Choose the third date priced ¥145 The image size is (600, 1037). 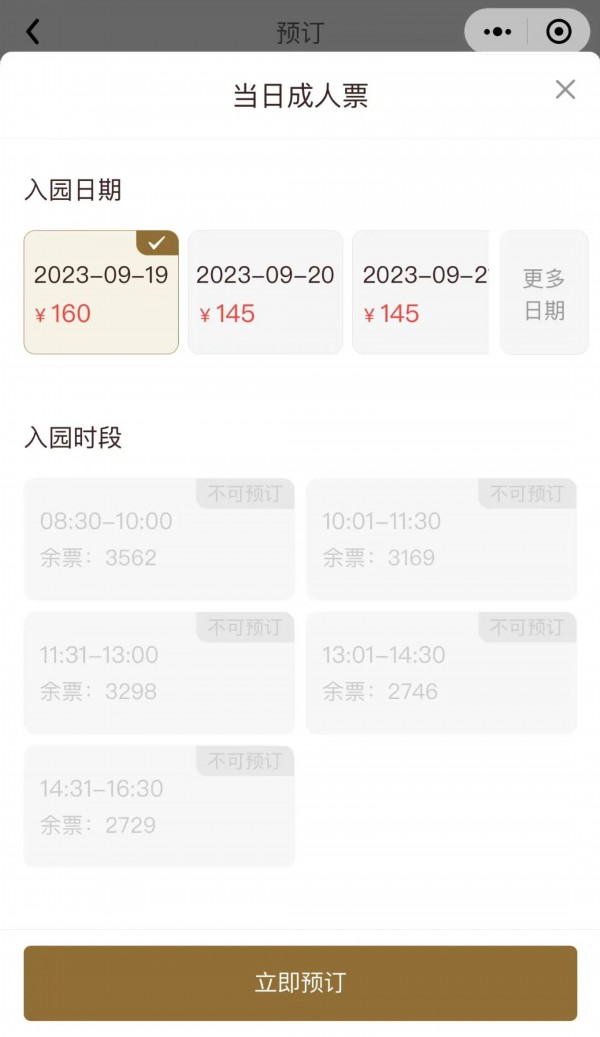(x=421, y=292)
